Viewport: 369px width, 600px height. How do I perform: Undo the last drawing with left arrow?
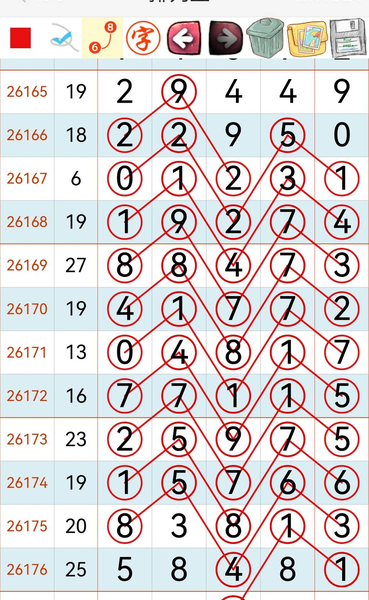pos(184,38)
